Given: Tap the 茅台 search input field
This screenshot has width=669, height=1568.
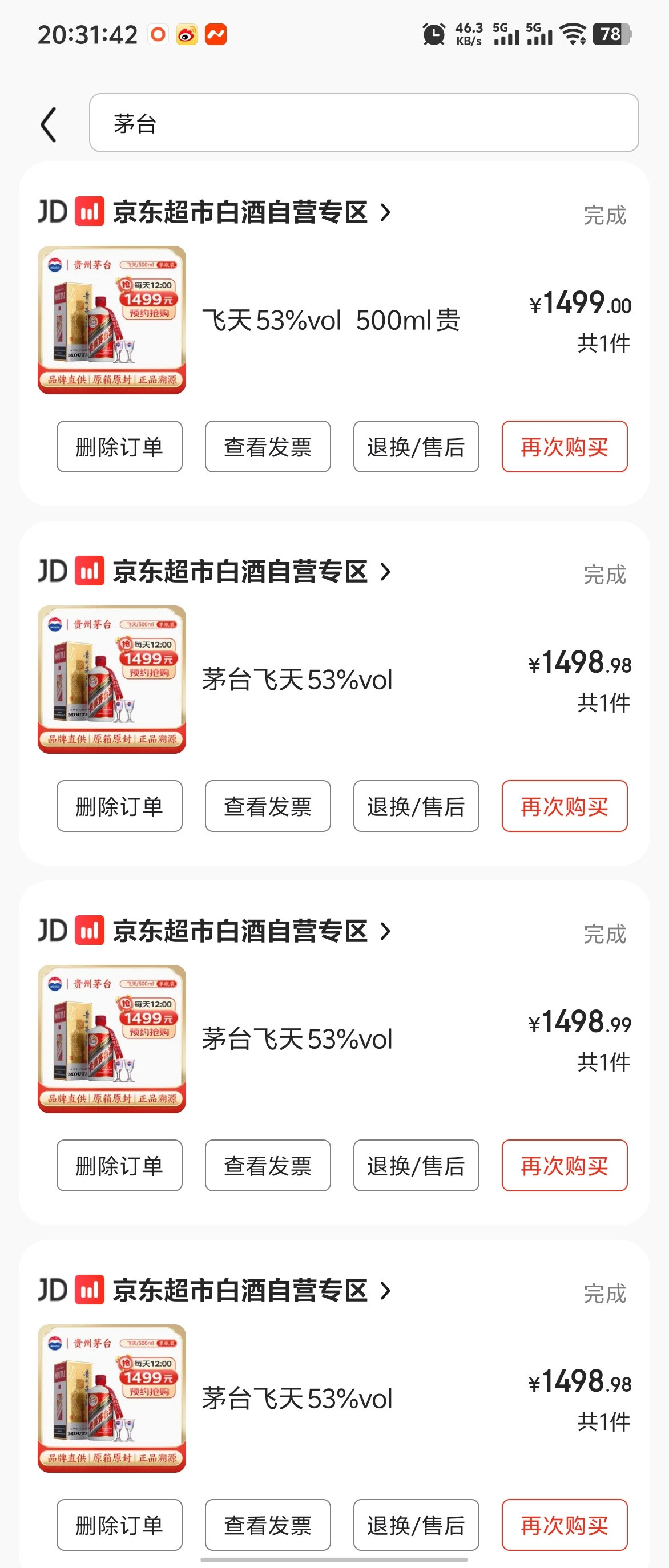Looking at the screenshot, I should click(361, 124).
